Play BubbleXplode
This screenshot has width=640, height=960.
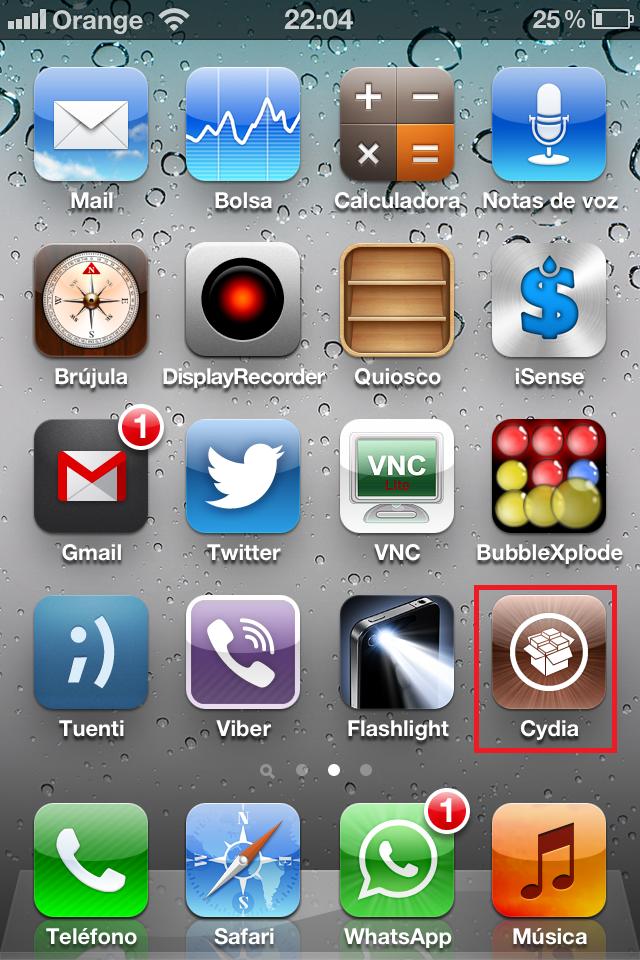point(548,476)
